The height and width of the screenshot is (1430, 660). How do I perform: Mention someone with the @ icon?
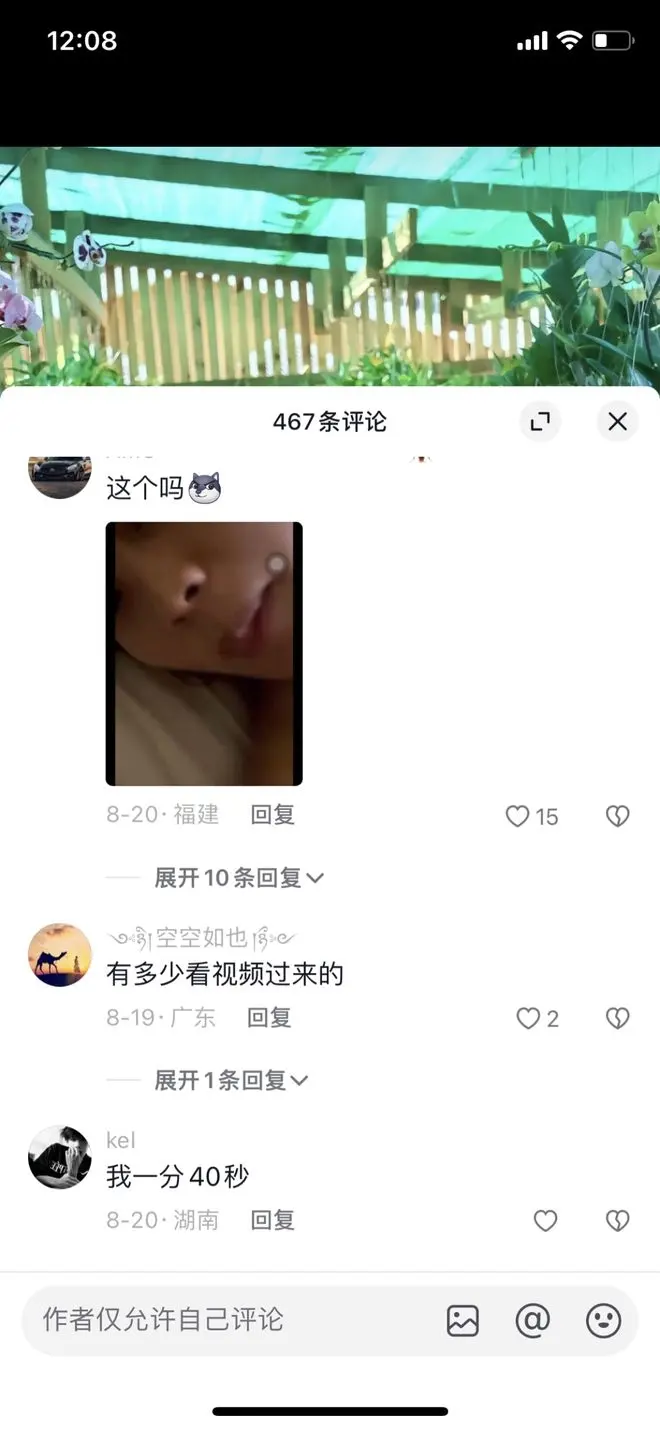[533, 1321]
